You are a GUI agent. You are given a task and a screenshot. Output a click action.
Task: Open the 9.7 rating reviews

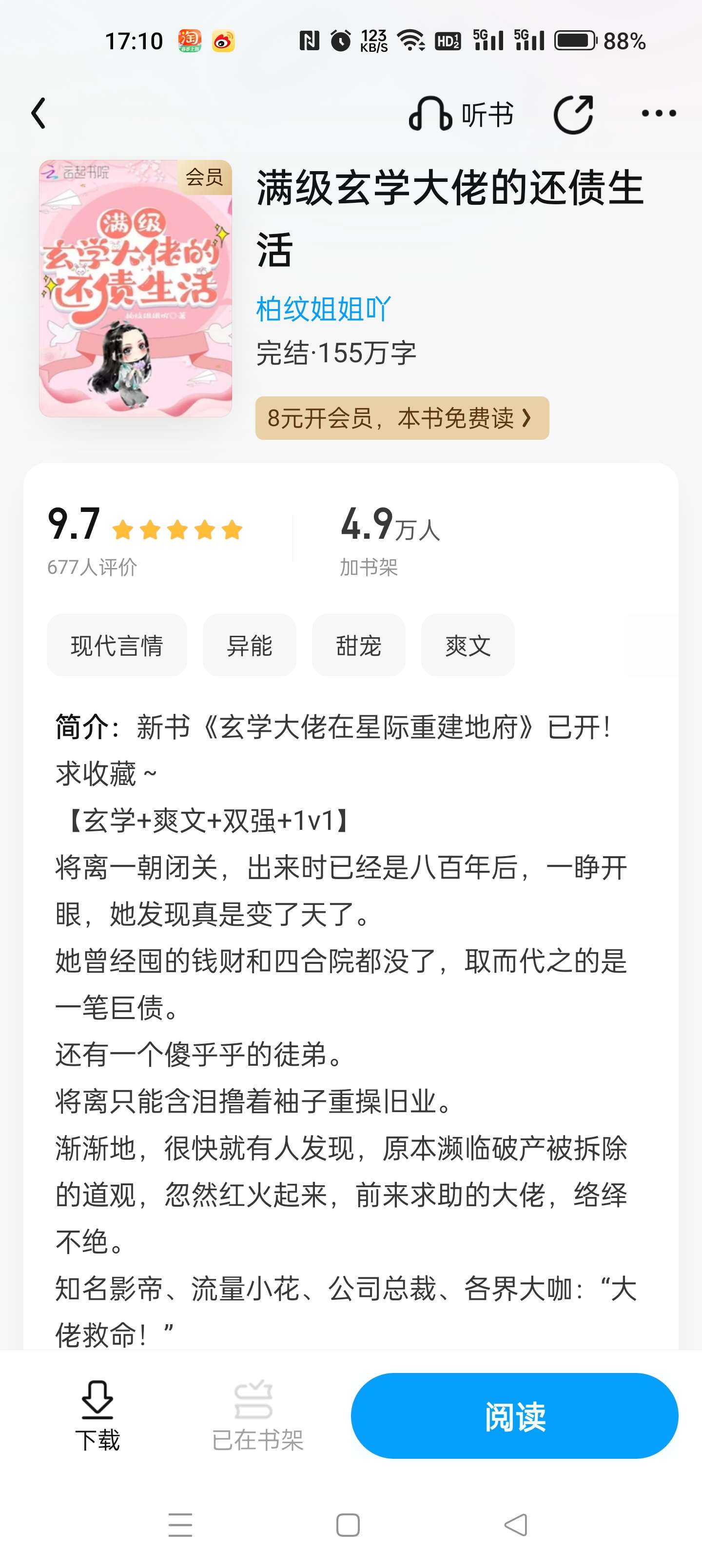145,539
